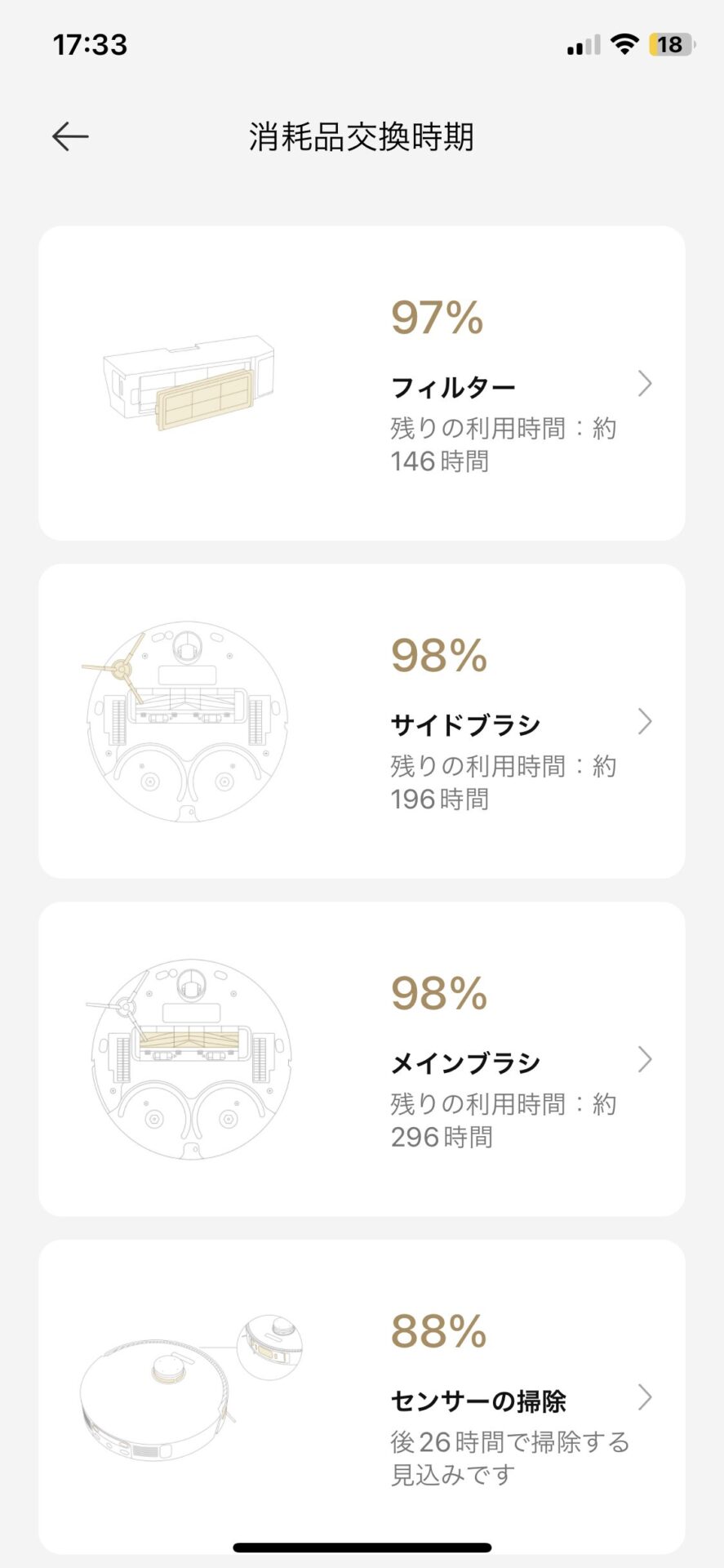Screen dimensions: 724x1568
Task: Open the フィルター consumable card
Action: pyautogui.click(x=362, y=383)
